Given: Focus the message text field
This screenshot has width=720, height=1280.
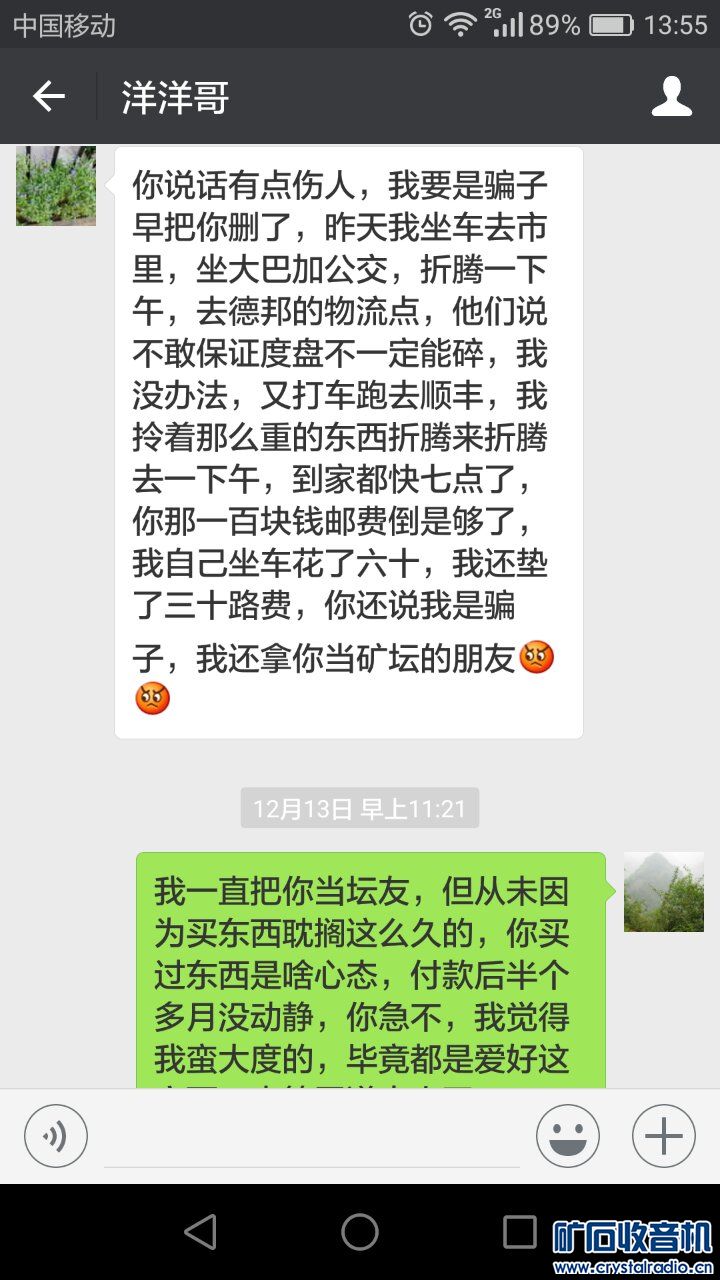Looking at the screenshot, I should (312, 1138).
